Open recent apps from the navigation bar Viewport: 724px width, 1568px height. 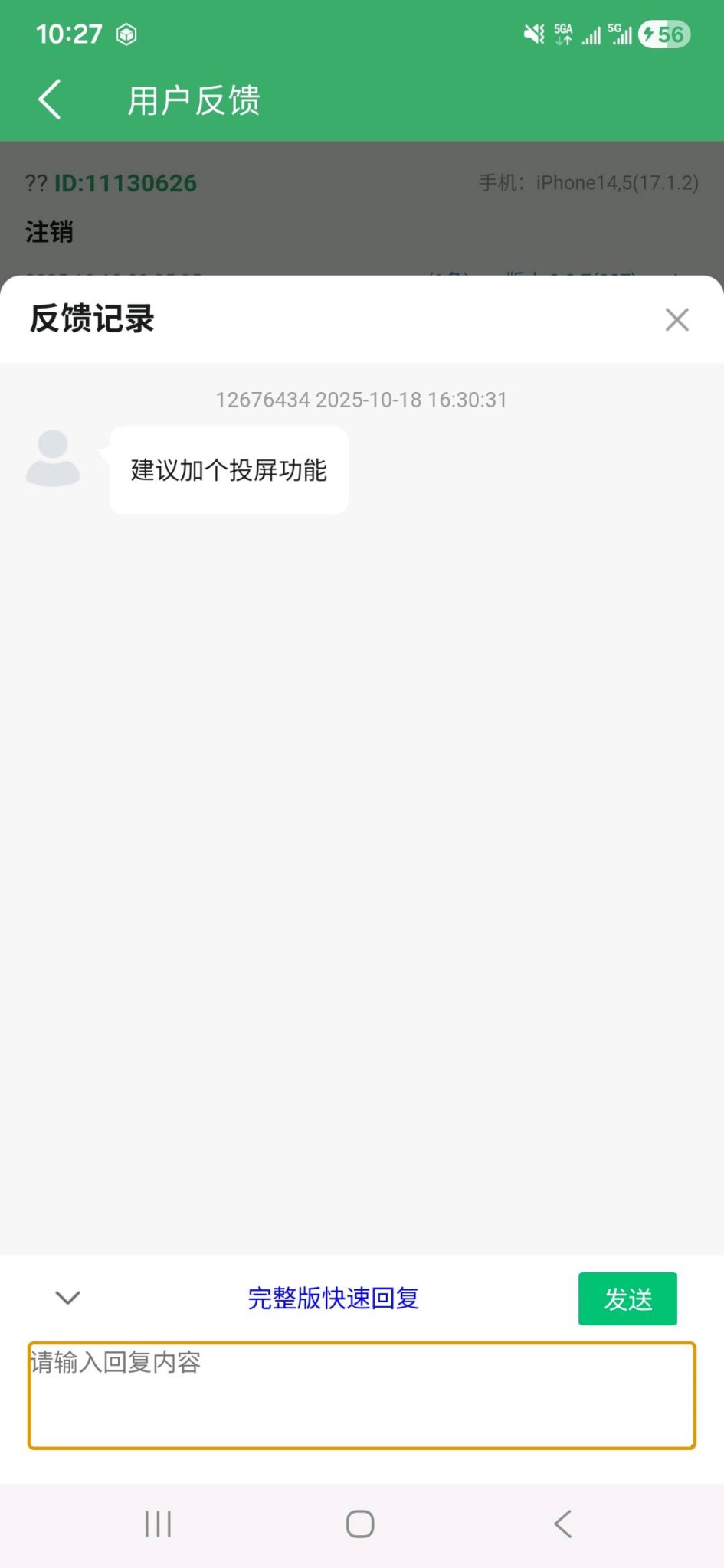pyautogui.click(x=159, y=1524)
